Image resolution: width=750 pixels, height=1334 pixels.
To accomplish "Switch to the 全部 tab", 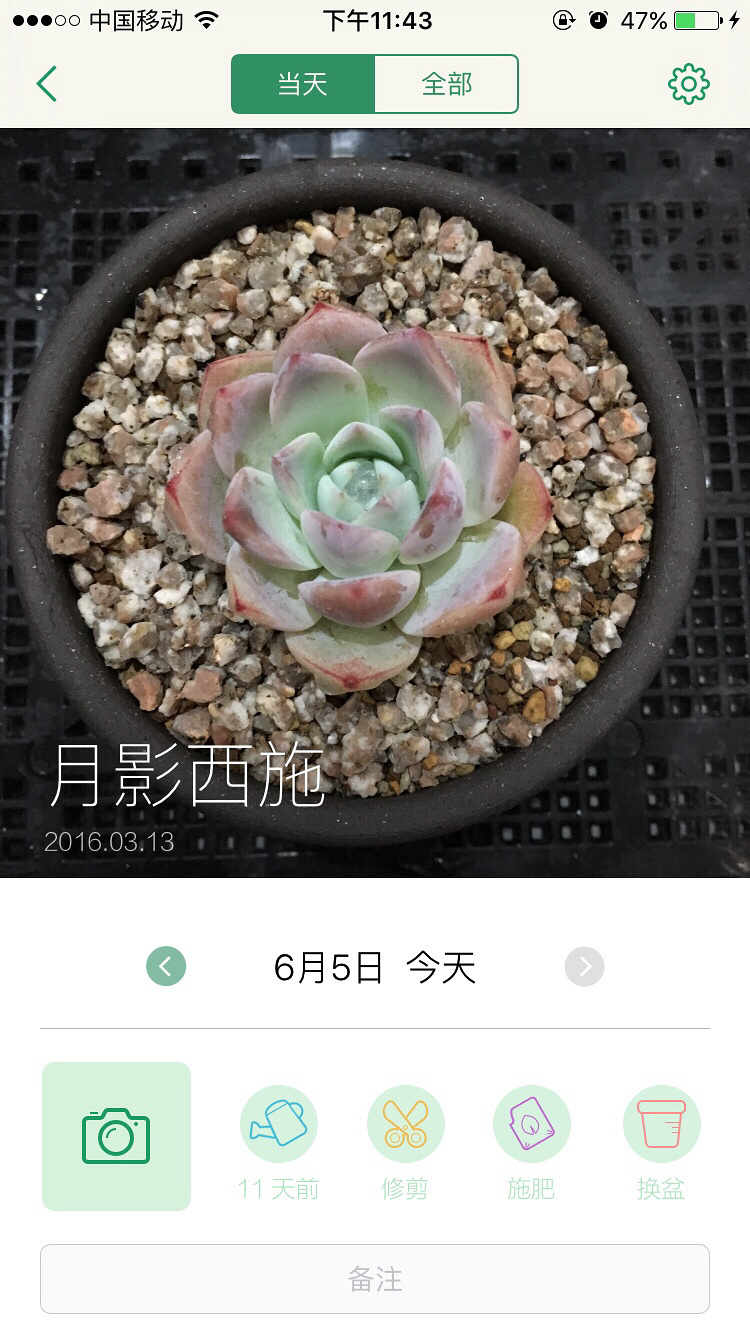I will click(x=446, y=84).
